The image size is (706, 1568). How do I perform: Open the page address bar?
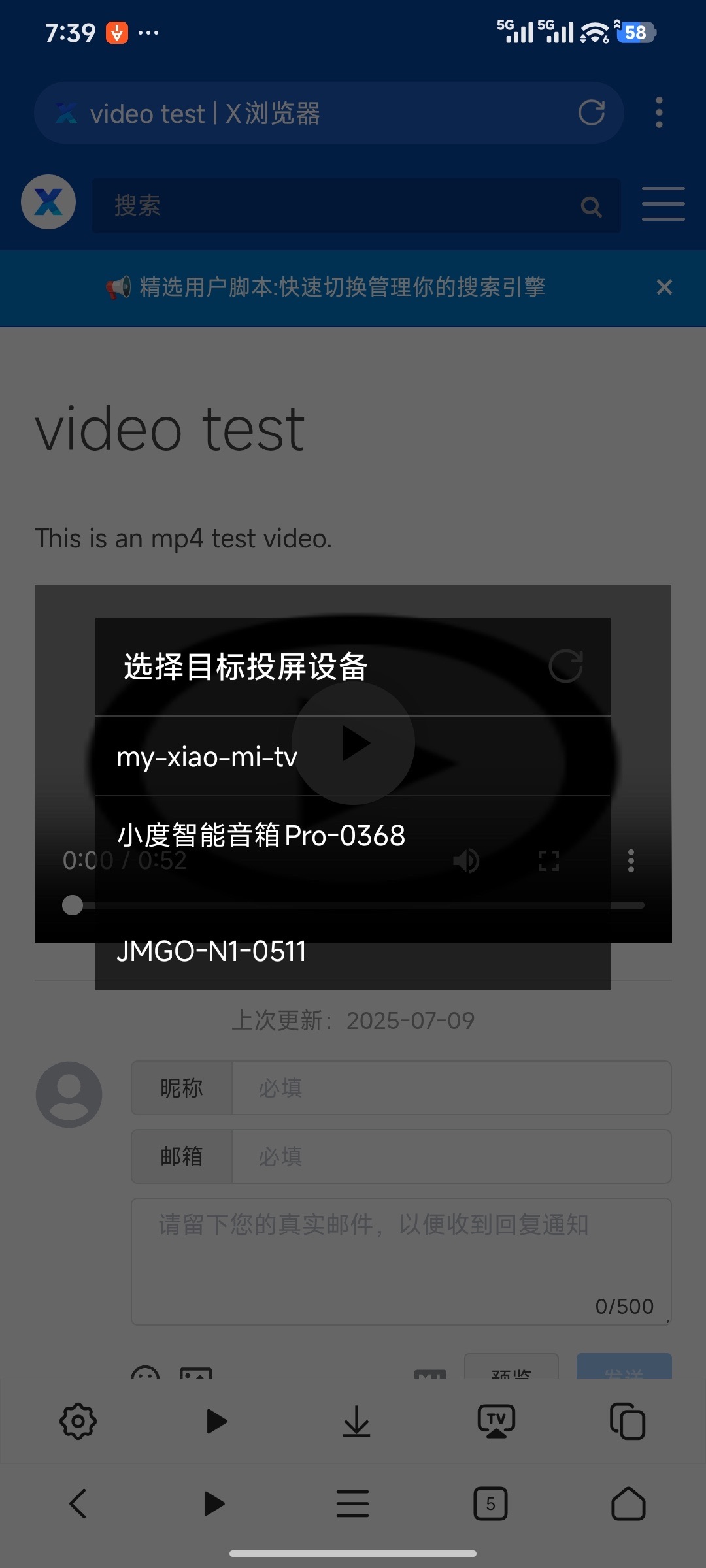click(x=314, y=113)
